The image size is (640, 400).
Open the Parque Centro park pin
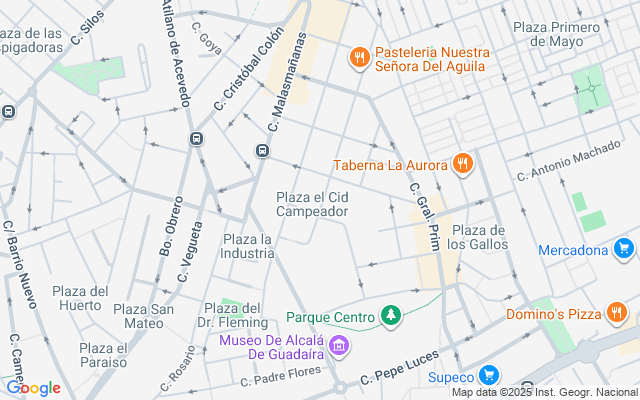391,317
